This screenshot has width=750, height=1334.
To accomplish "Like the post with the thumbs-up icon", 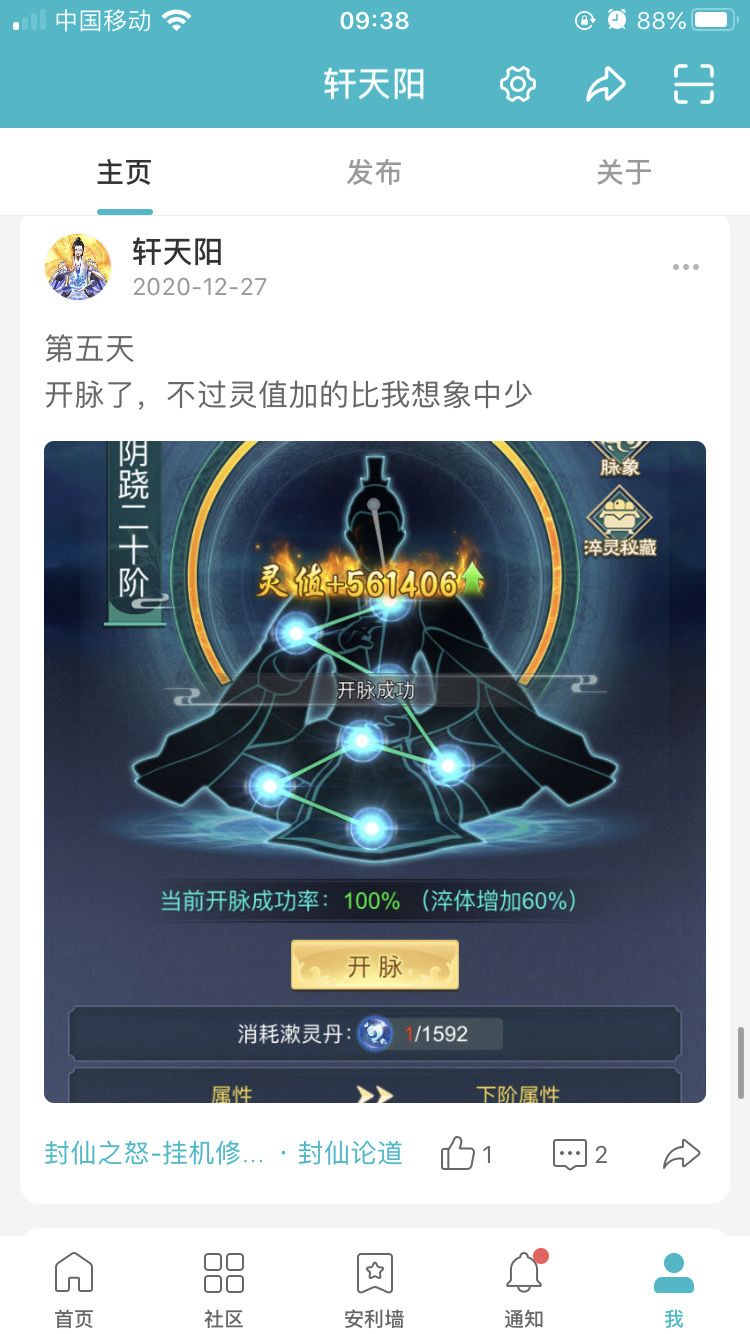I will click(x=457, y=1153).
